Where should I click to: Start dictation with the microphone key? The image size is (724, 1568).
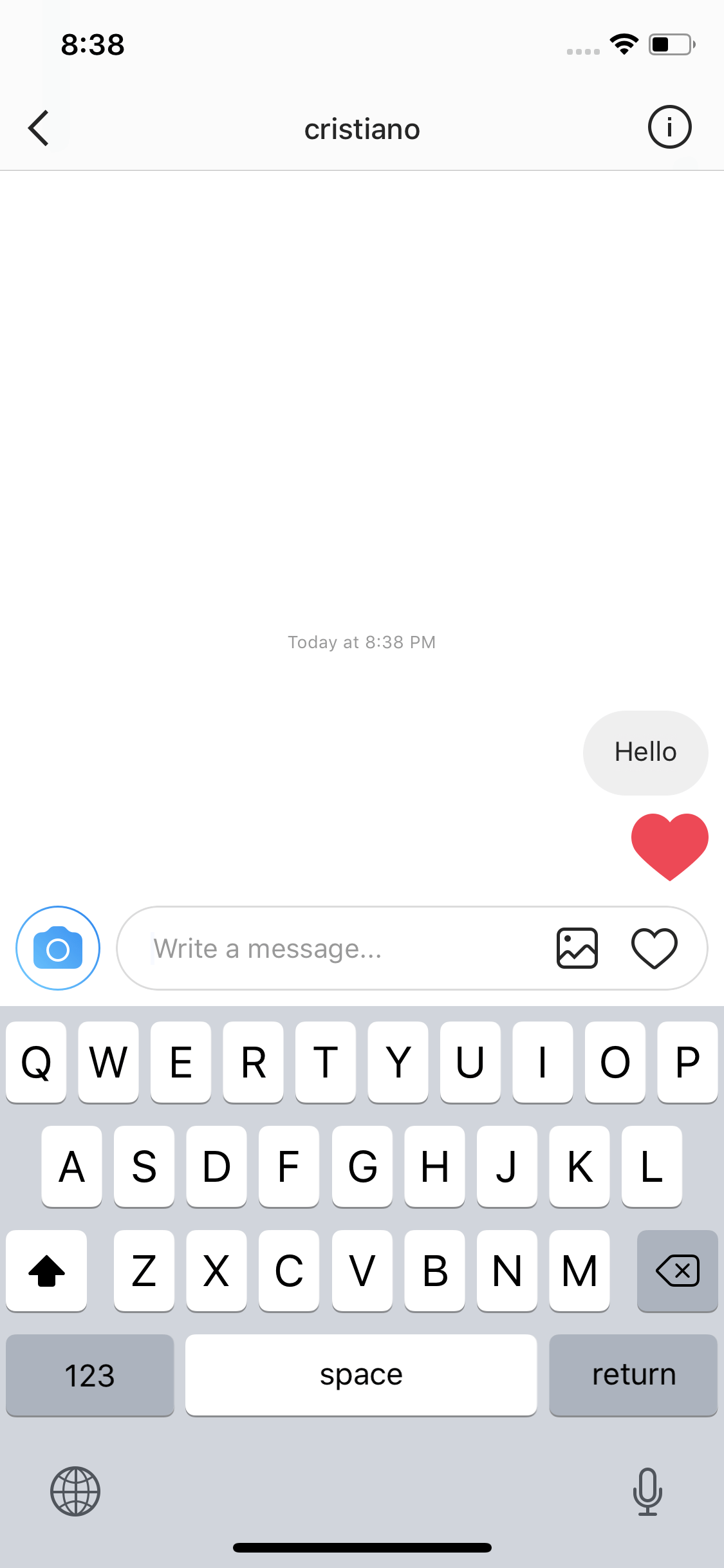[x=647, y=1491]
